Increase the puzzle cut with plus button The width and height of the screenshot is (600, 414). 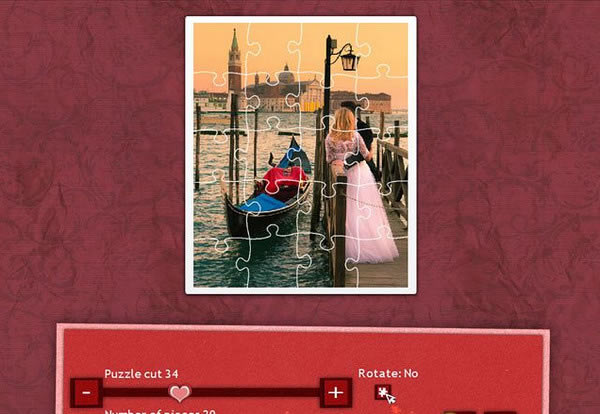pyautogui.click(x=336, y=392)
